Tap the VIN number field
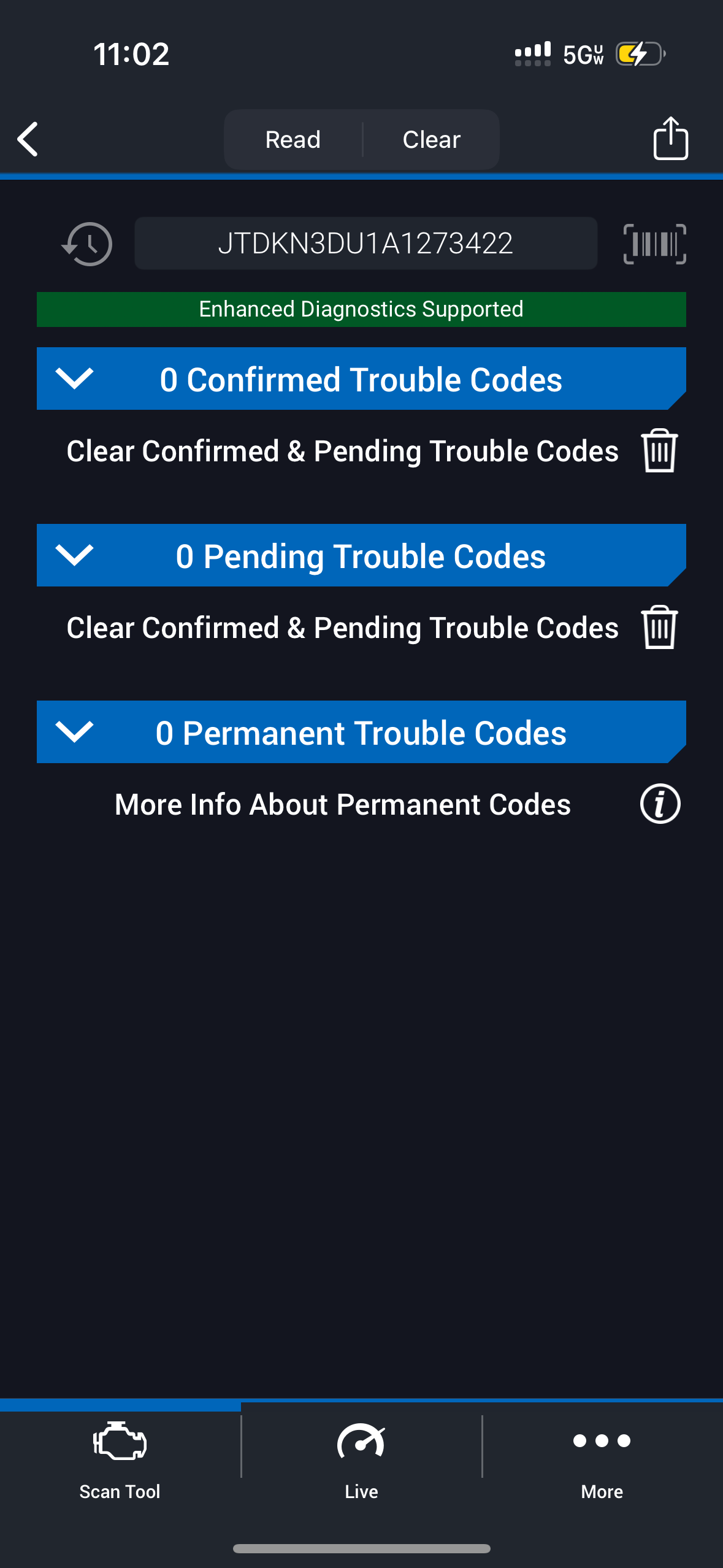723x1568 pixels. 365,244
